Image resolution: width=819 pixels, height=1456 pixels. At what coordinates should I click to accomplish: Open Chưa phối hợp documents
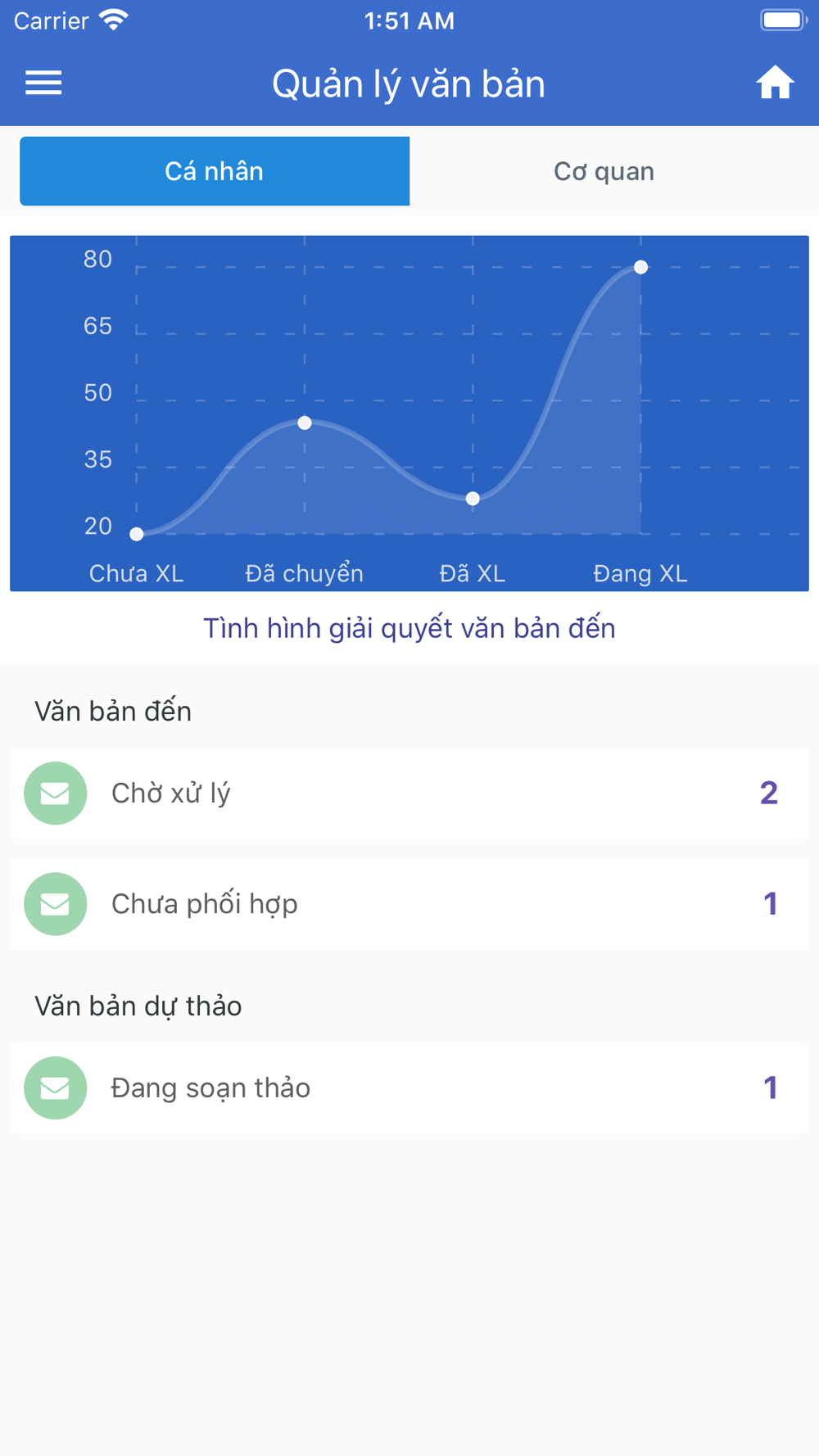click(409, 904)
